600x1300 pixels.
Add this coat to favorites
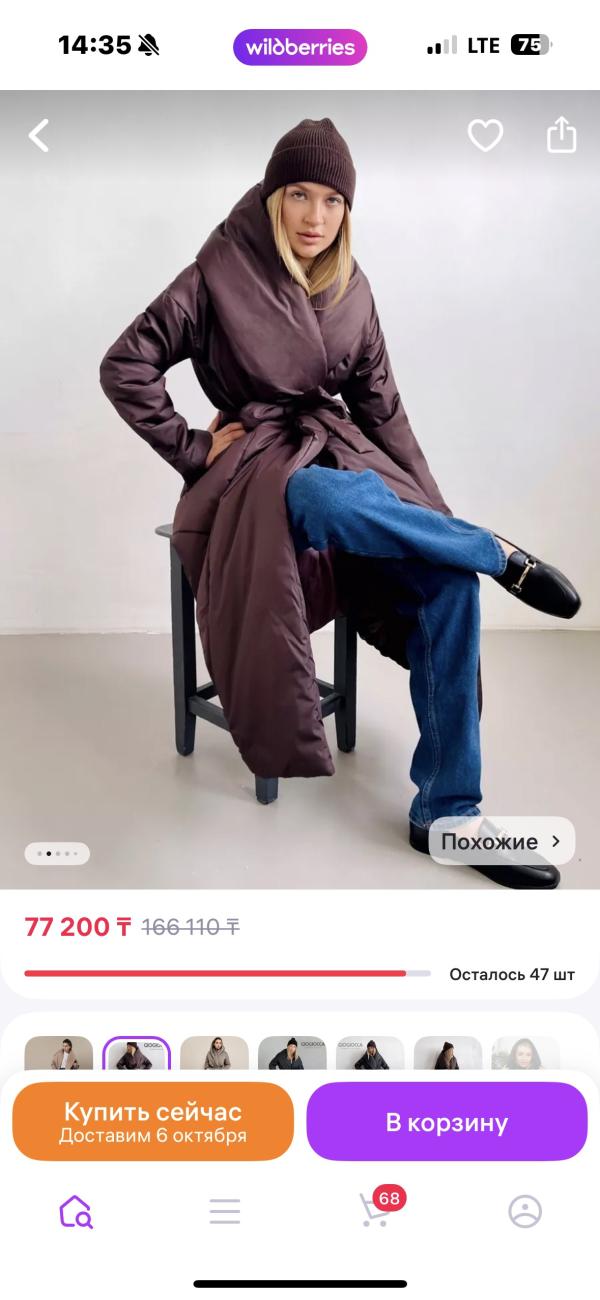(x=485, y=135)
